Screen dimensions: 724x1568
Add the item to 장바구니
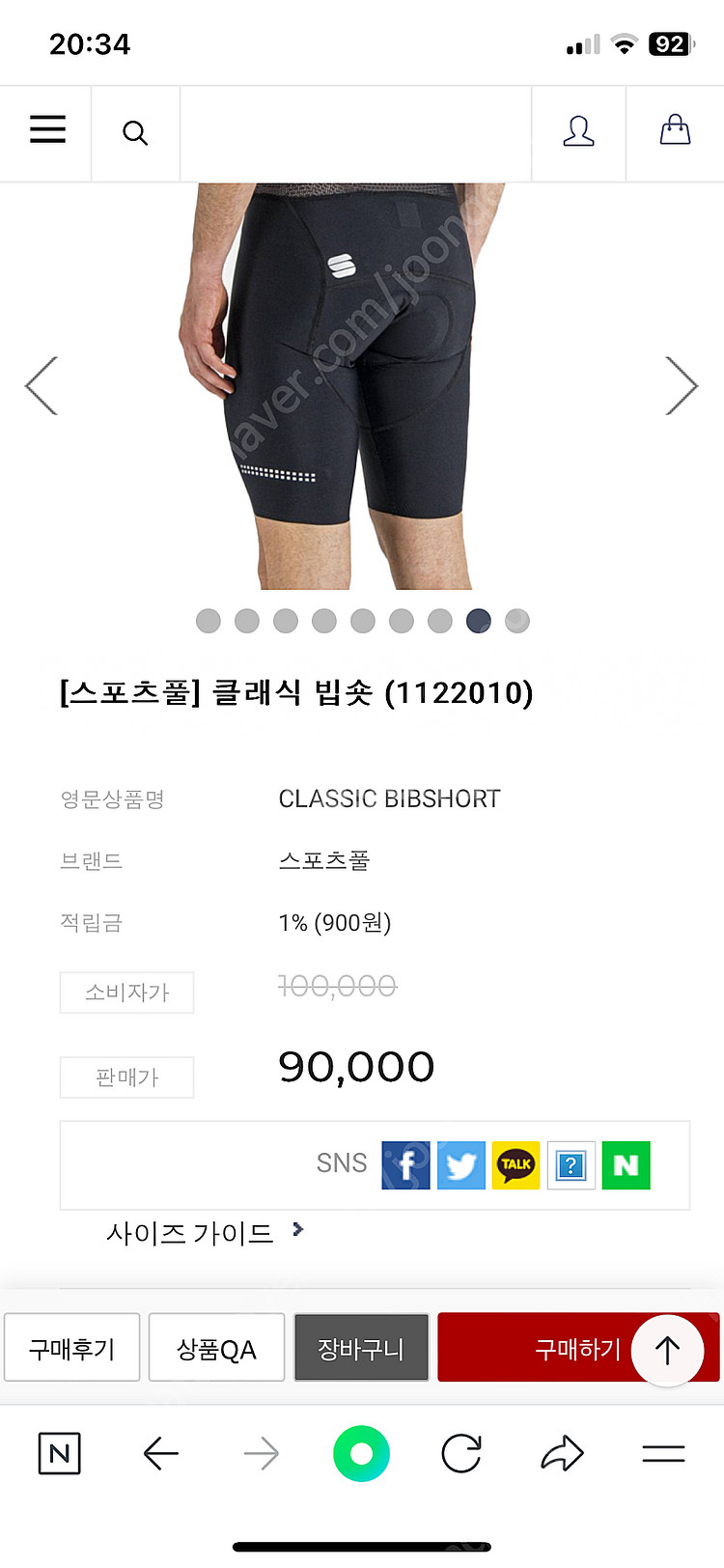point(361,1348)
